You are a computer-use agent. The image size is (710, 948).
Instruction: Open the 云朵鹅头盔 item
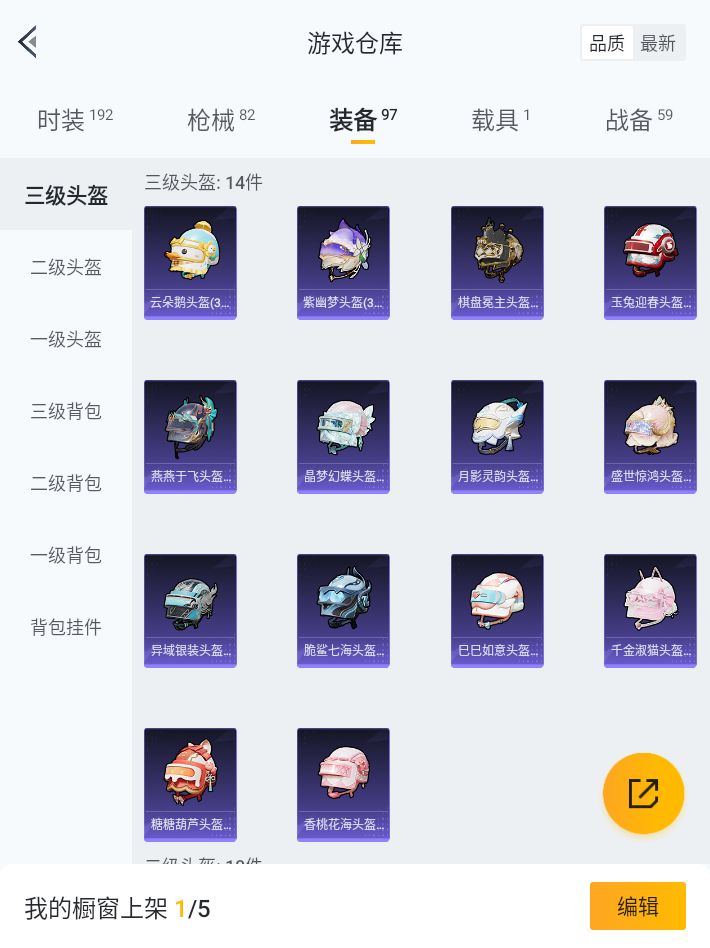190,262
